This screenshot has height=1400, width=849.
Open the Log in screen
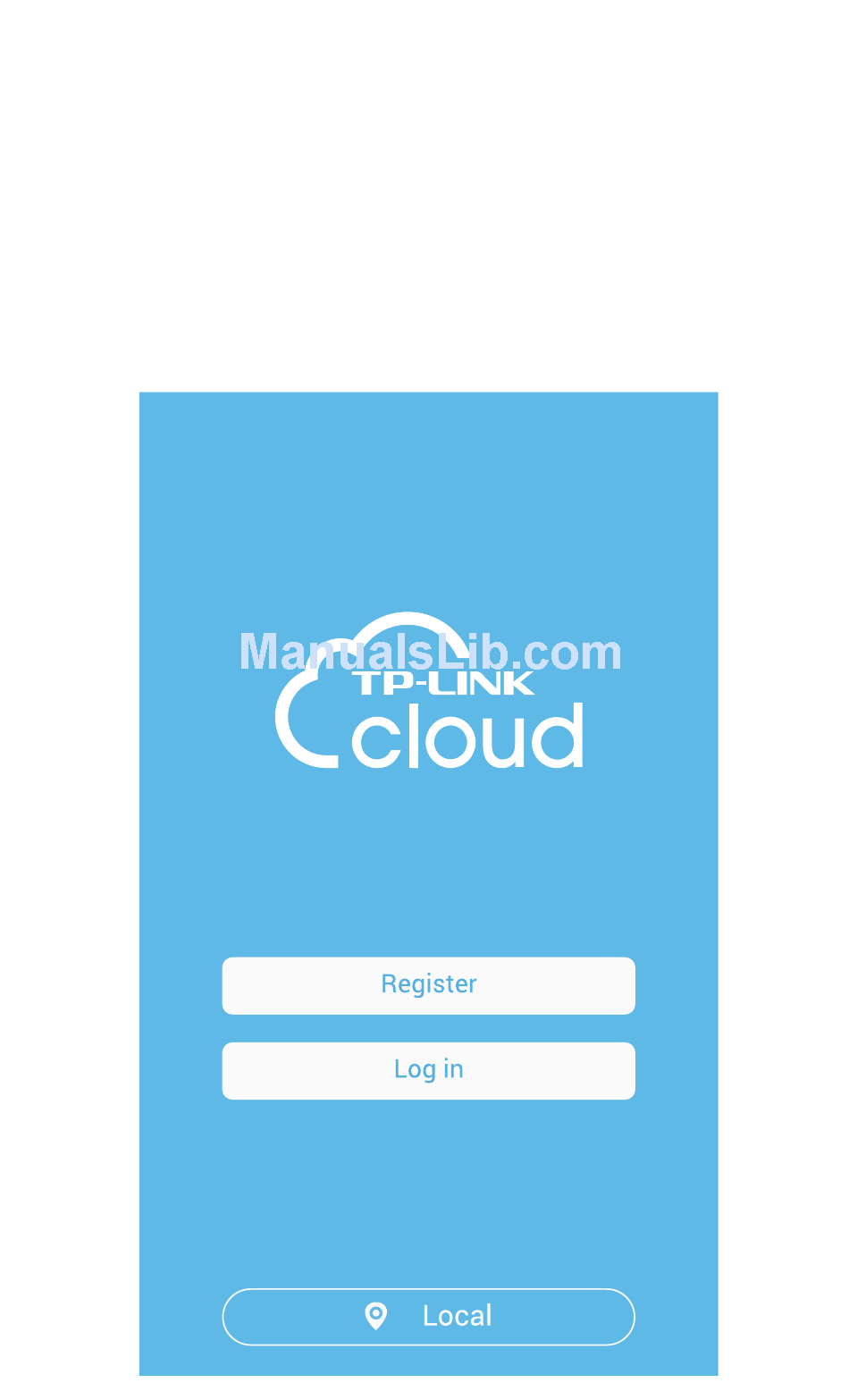(x=428, y=1070)
